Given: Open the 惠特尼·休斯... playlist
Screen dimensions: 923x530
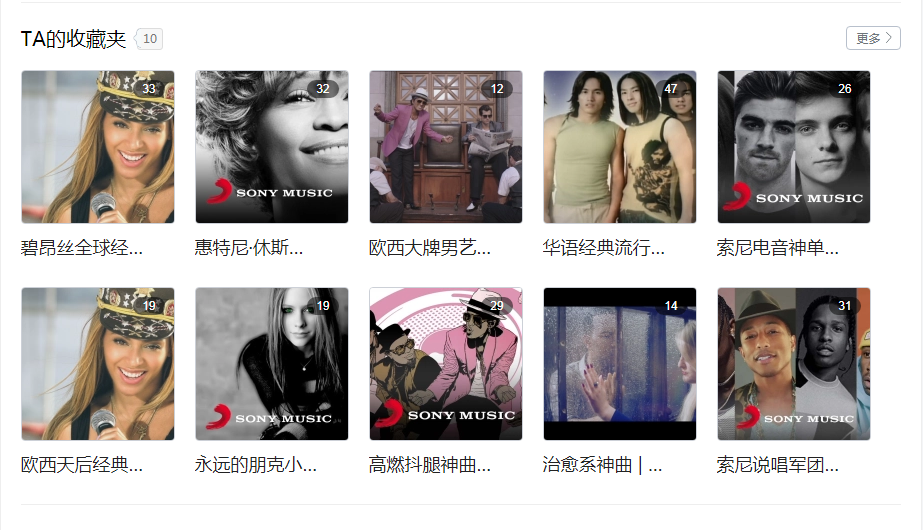Looking at the screenshot, I should (x=272, y=147).
